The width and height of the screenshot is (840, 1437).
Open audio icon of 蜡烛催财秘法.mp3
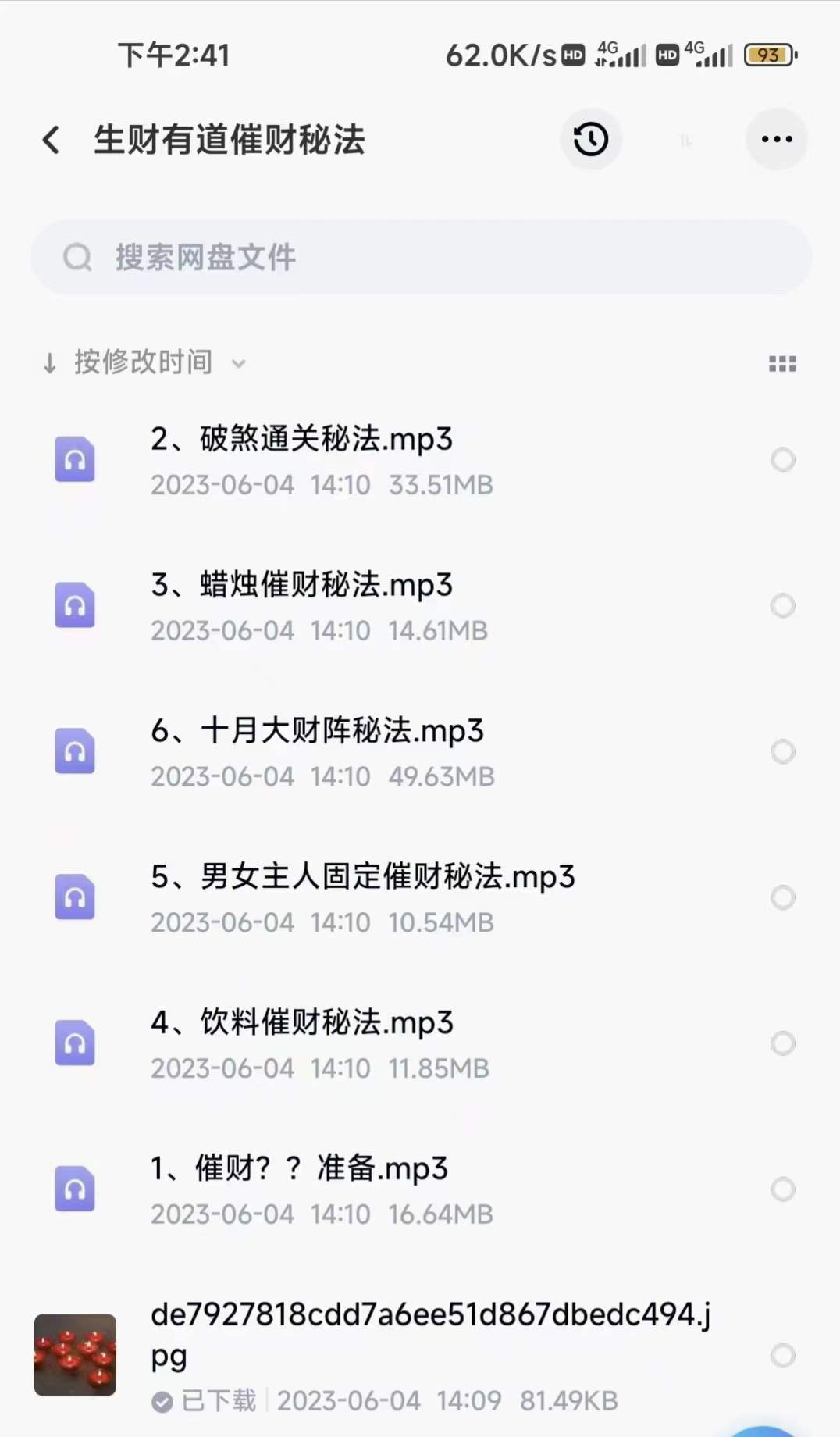74,604
